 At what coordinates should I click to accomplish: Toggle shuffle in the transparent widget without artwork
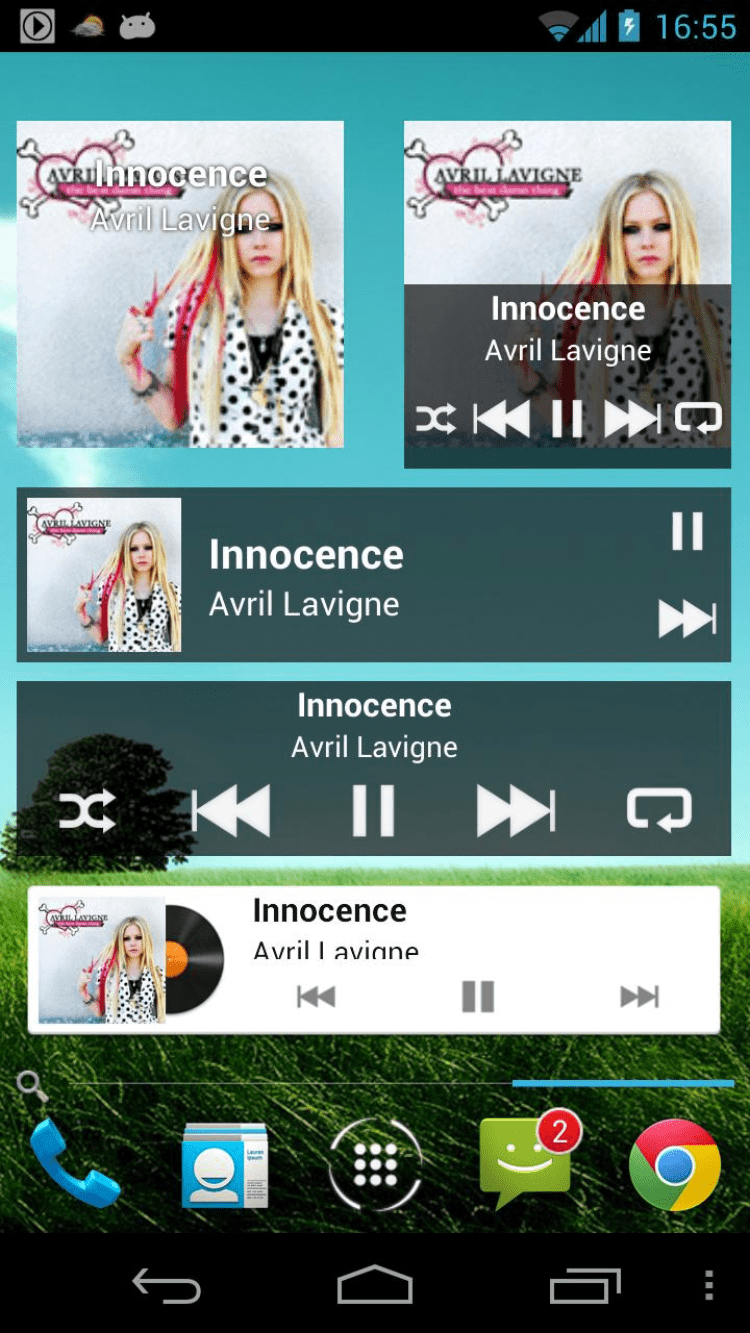[x=88, y=810]
